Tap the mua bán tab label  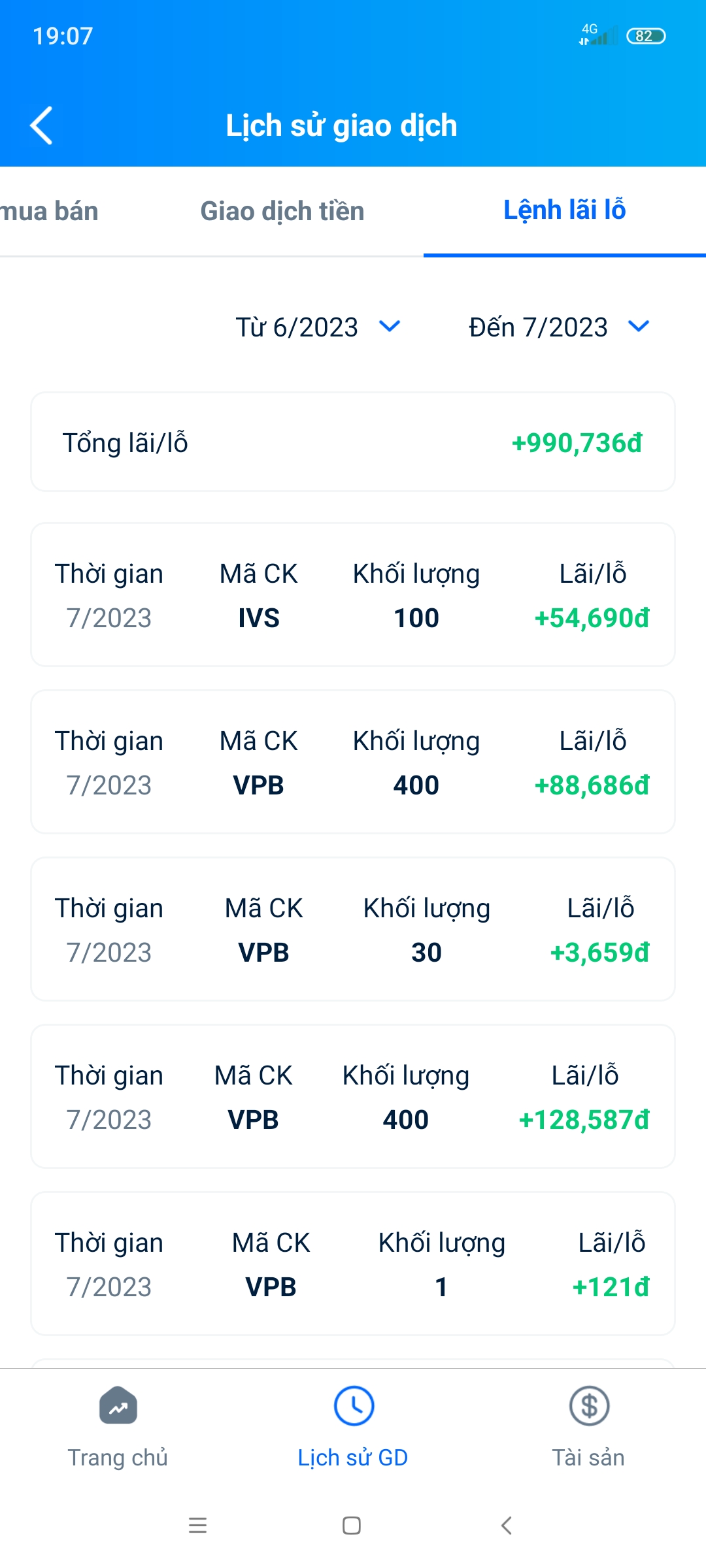(49, 210)
